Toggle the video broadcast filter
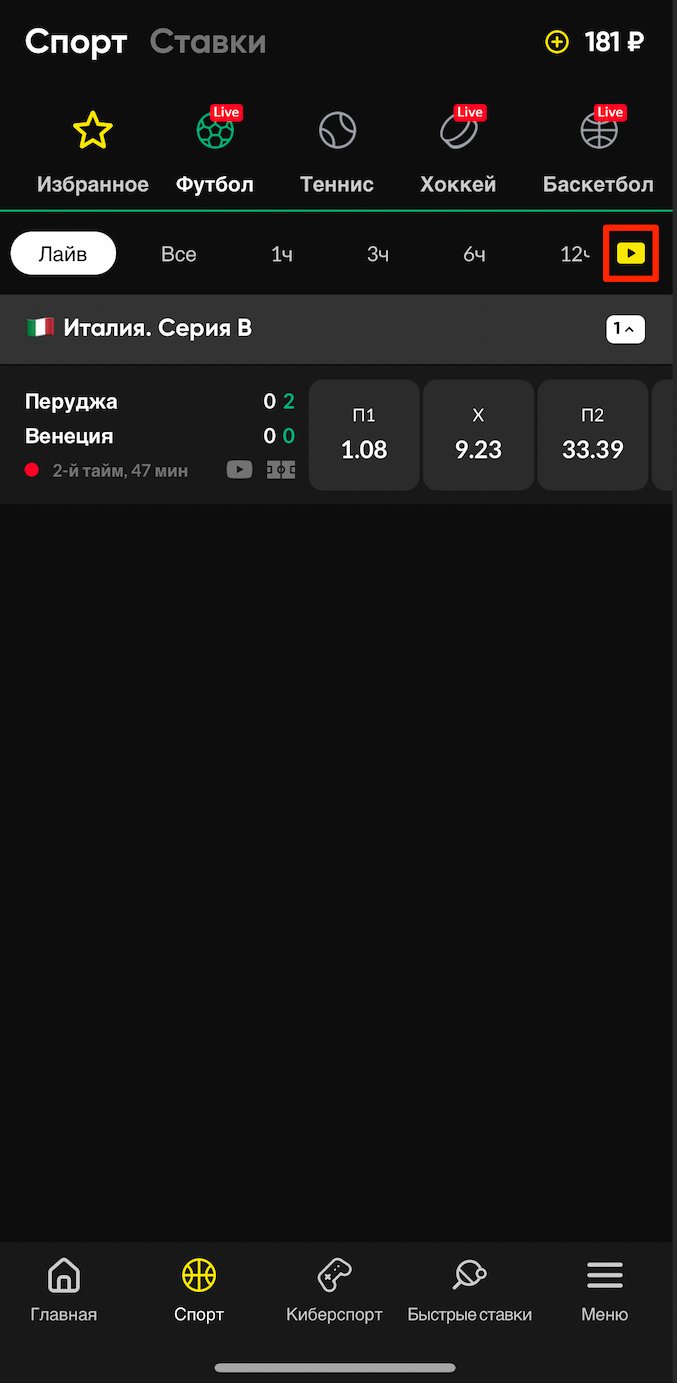Image resolution: width=677 pixels, height=1383 pixels. 631,254
